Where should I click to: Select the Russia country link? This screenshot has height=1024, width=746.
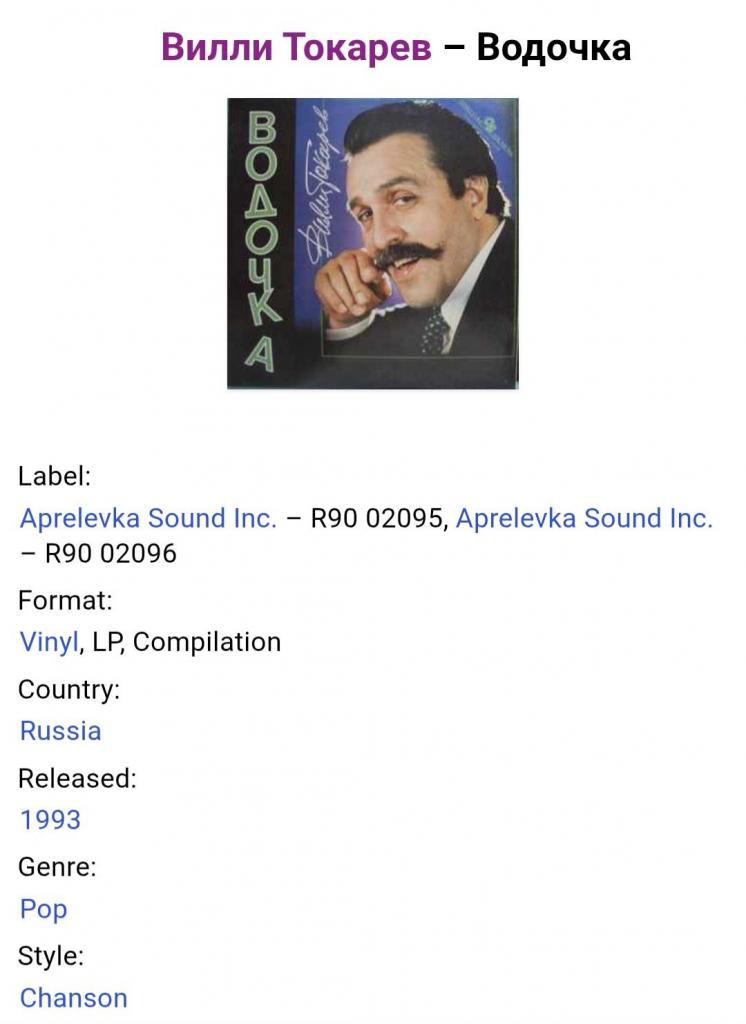coord(60,731)
